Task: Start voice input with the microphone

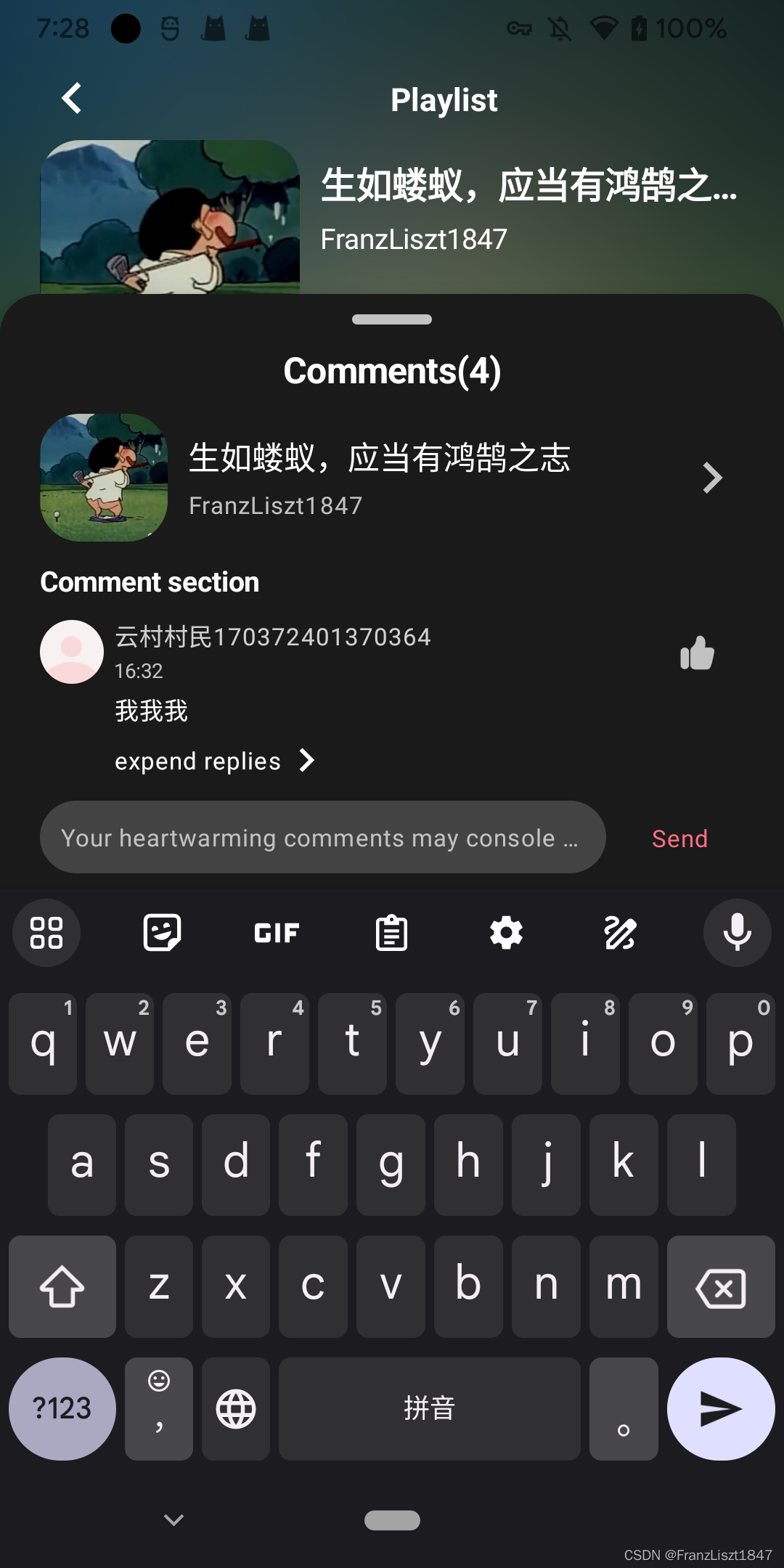Action: 737,933
